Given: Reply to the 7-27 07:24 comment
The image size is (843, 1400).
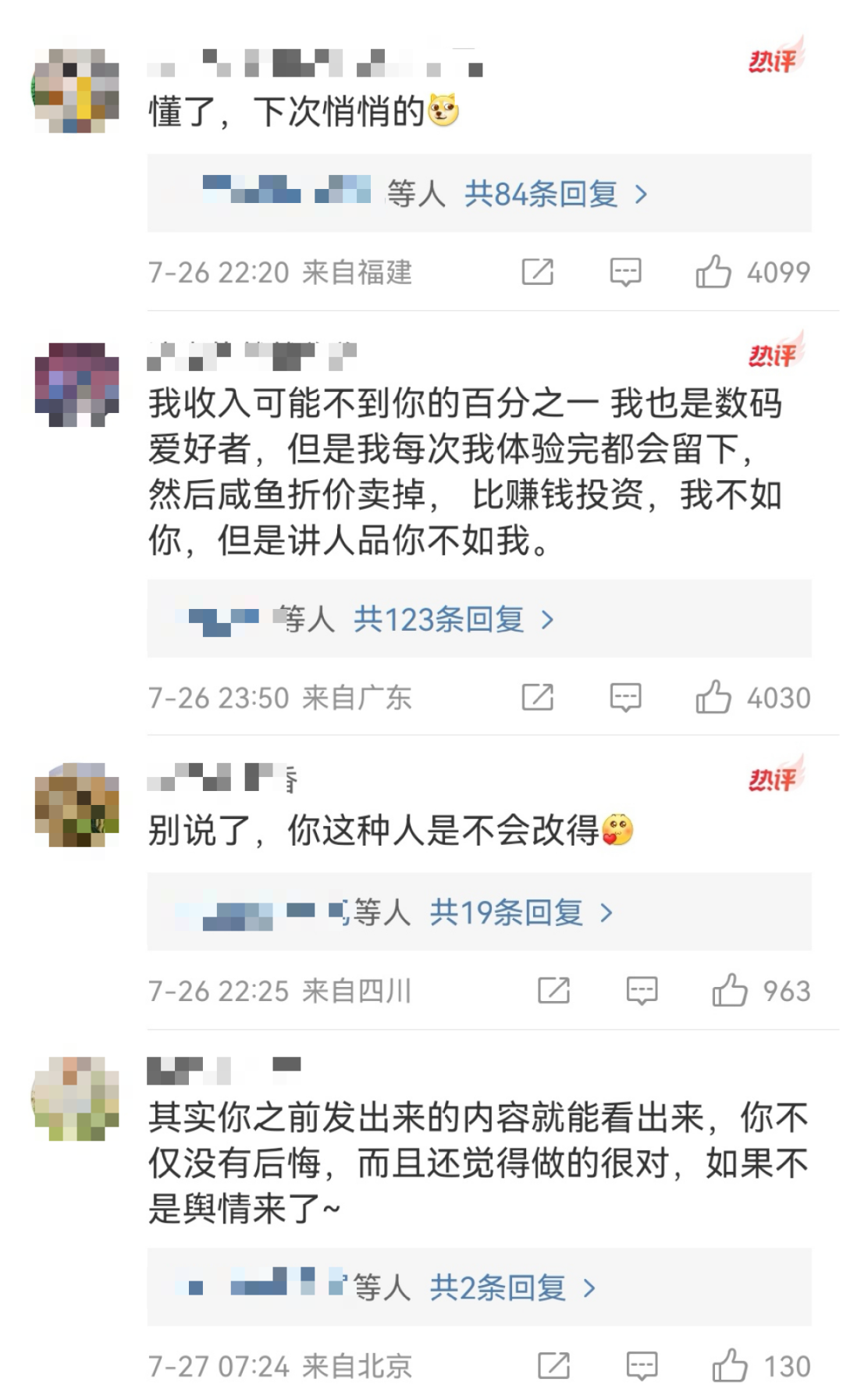Looking at the screenshot, I should click(642, 1366).
